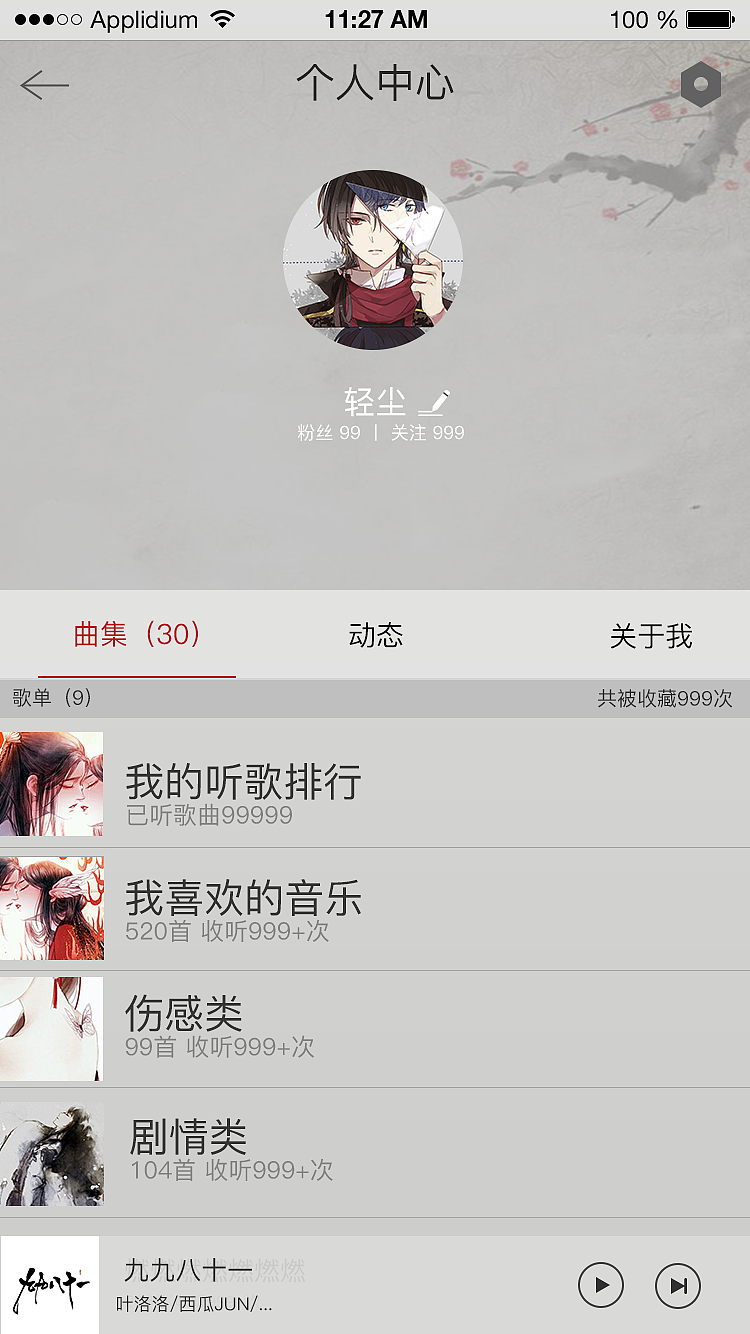Click the edit pencil beside username 轻尘
Screen dimensions: 750x1334
(434, 400)
